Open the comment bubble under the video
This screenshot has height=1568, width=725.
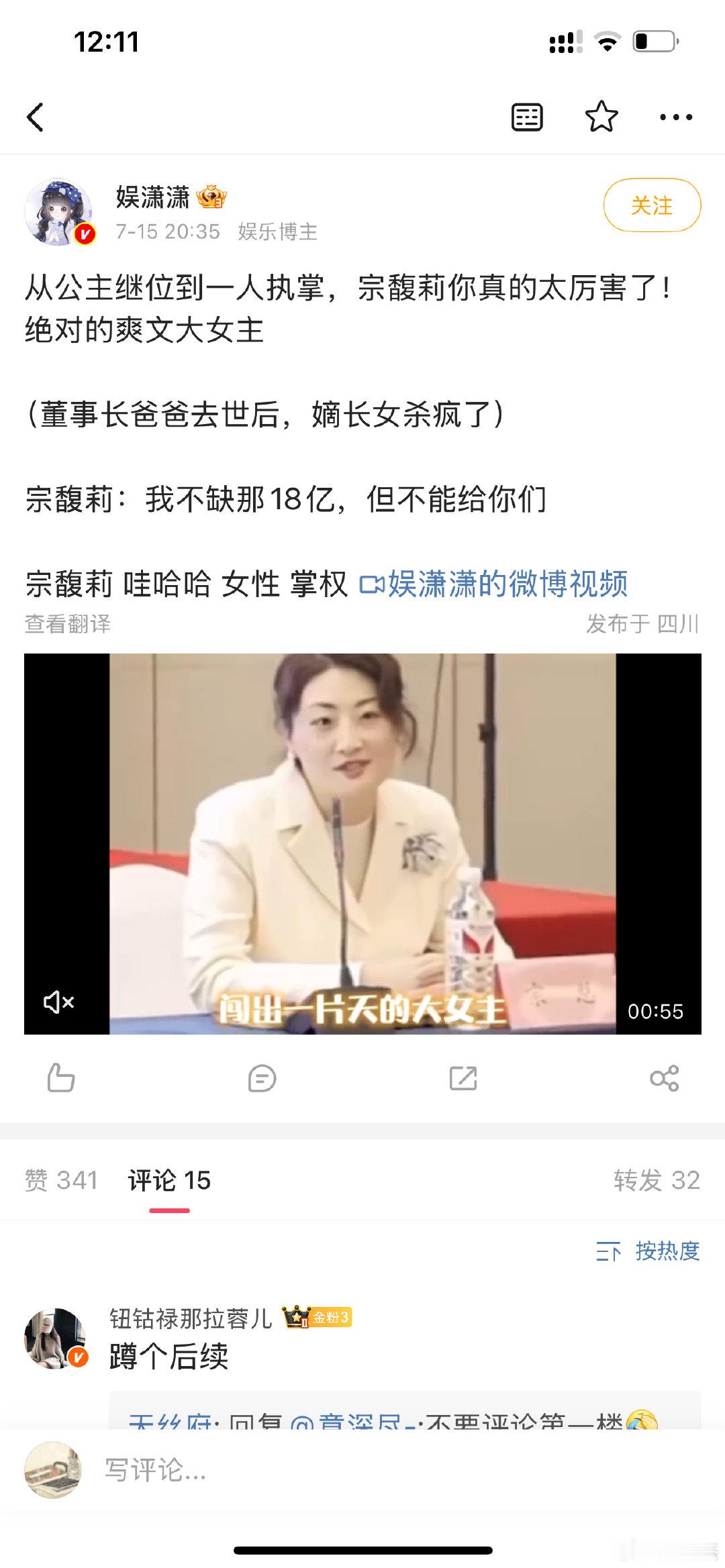pyautogui.click(x=262, y=1079)
